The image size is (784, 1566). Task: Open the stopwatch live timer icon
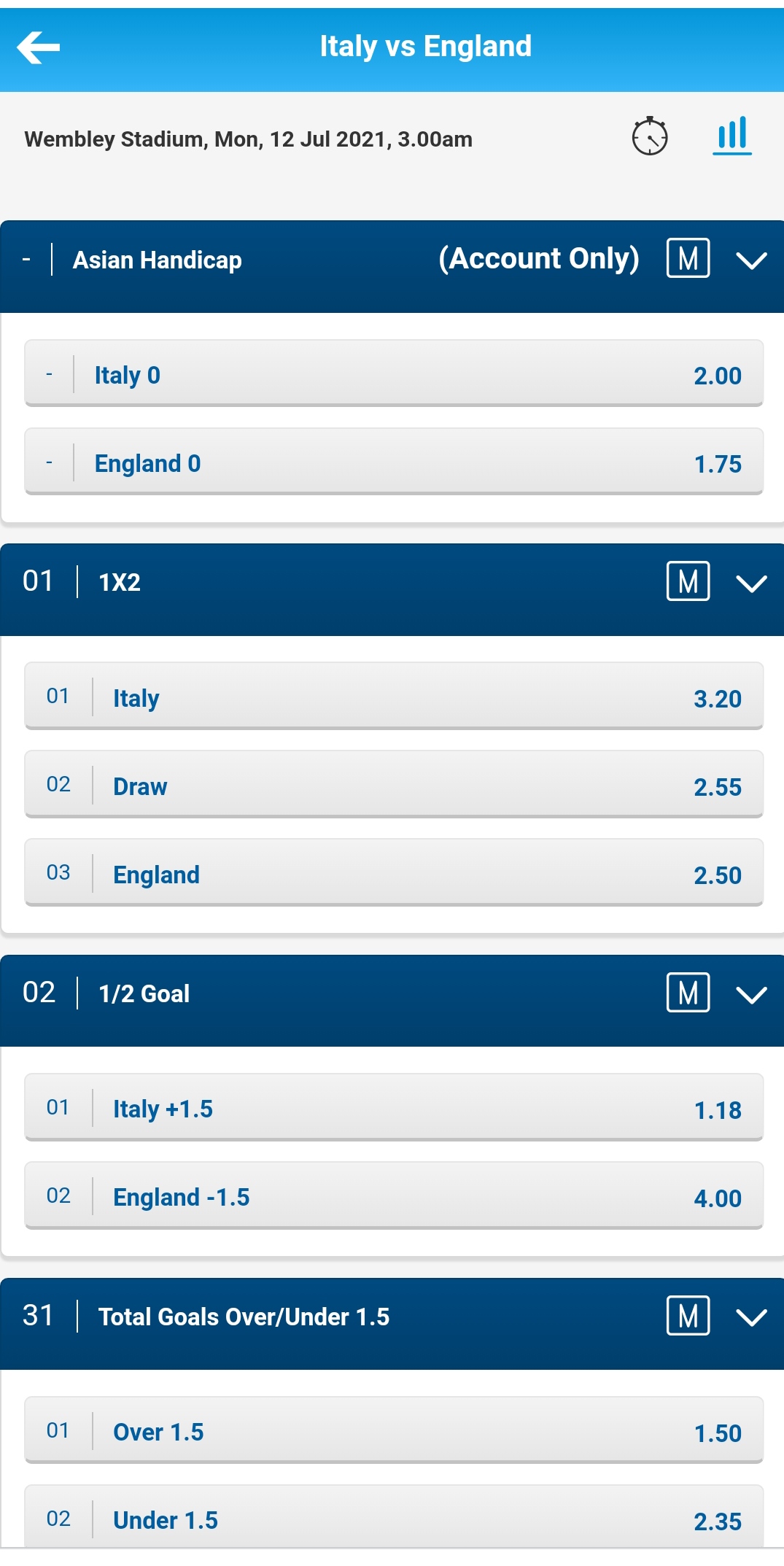649,136
